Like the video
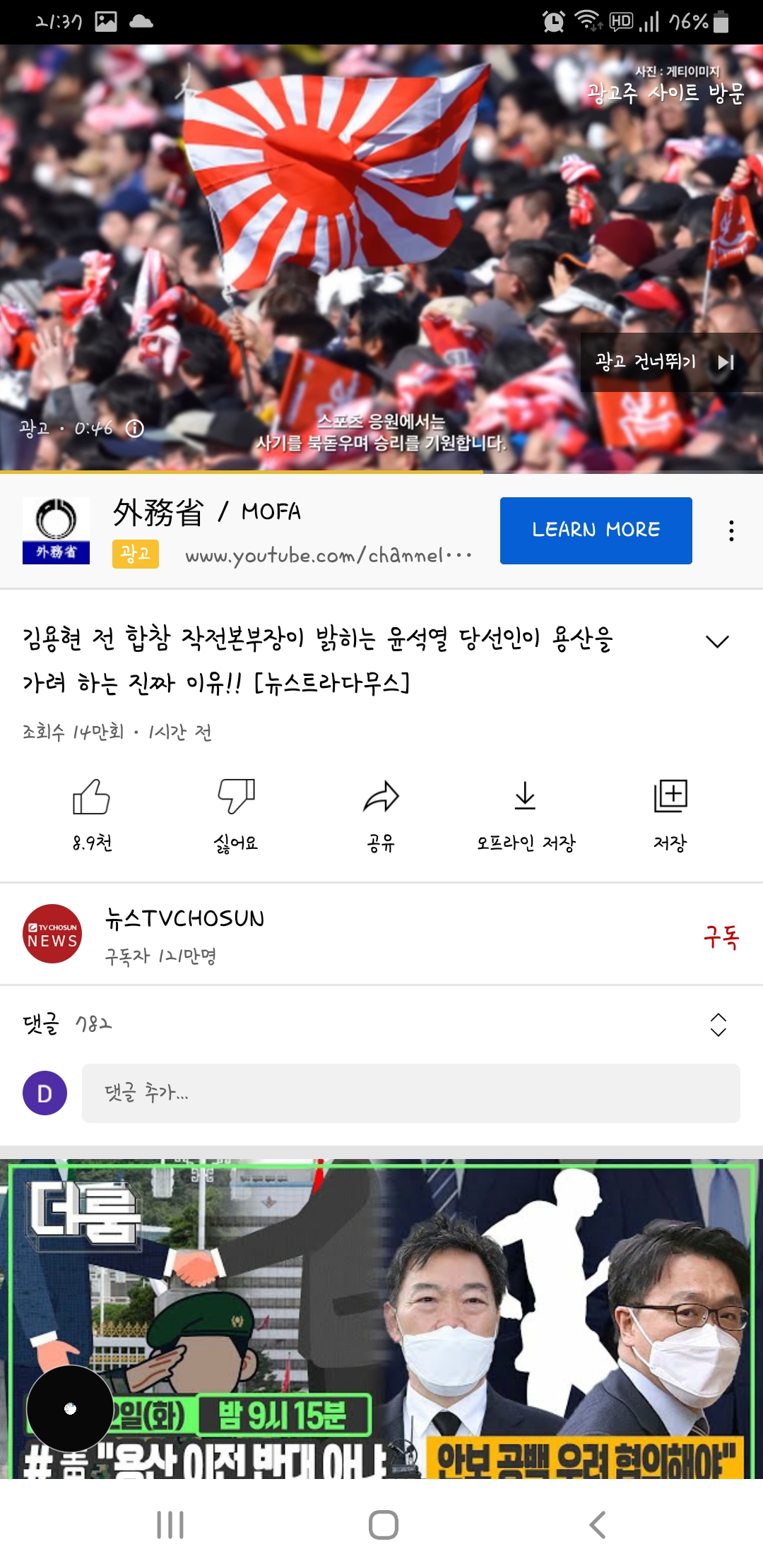Image resolution: width=763 pixels, height=1568 pixels. click(92, 798)
